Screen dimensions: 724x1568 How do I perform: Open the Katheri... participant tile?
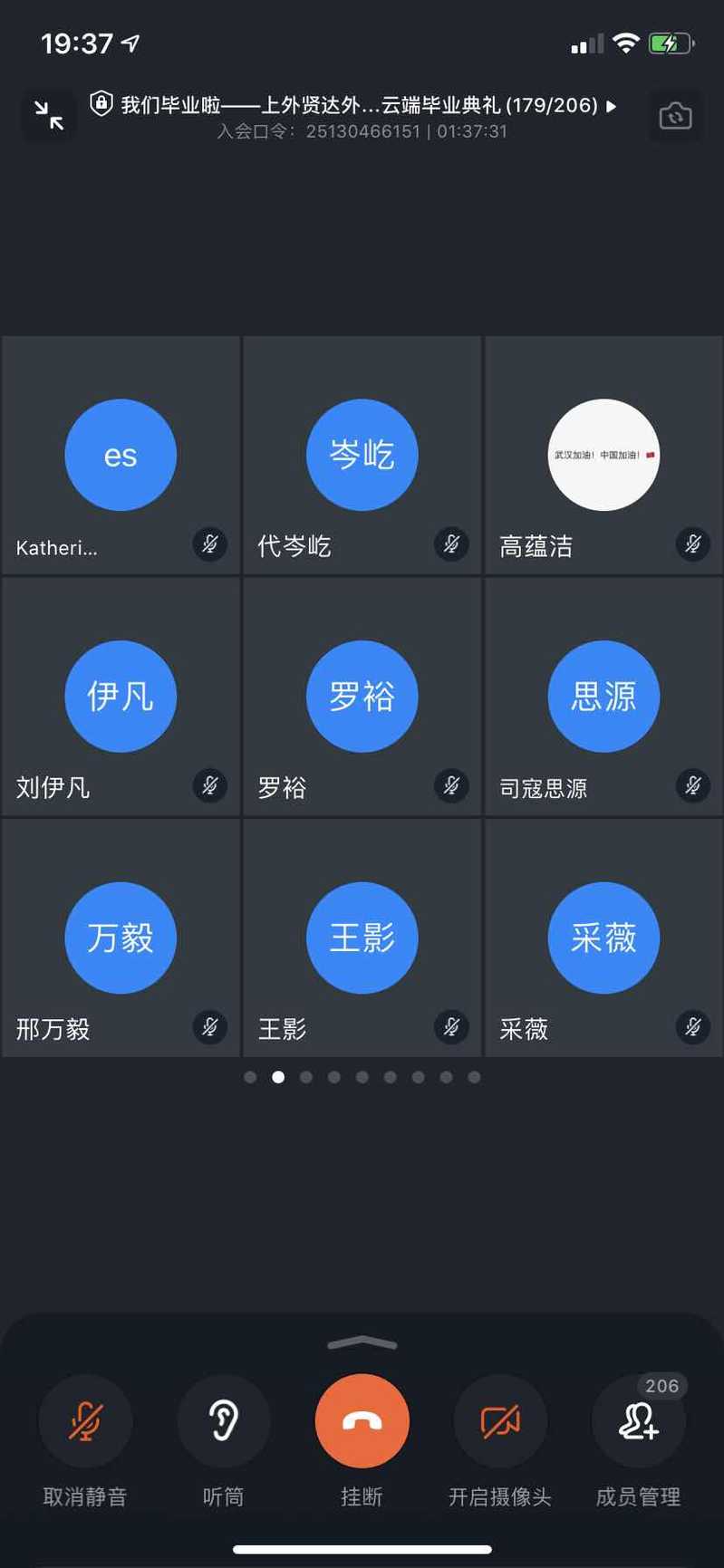(x=121, y=456)
